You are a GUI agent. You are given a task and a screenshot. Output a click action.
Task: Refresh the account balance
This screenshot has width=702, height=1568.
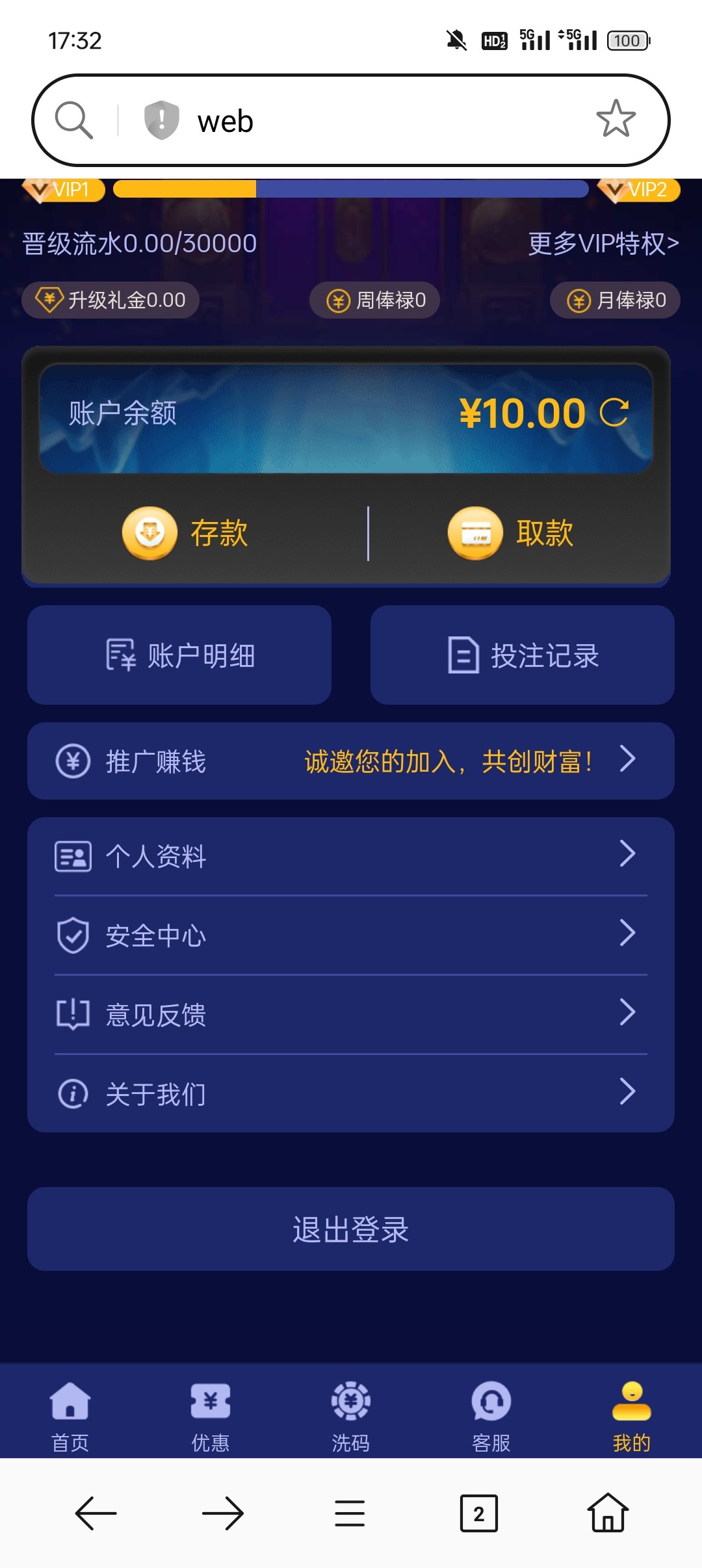pyautogui.click(x=614, y=413)
